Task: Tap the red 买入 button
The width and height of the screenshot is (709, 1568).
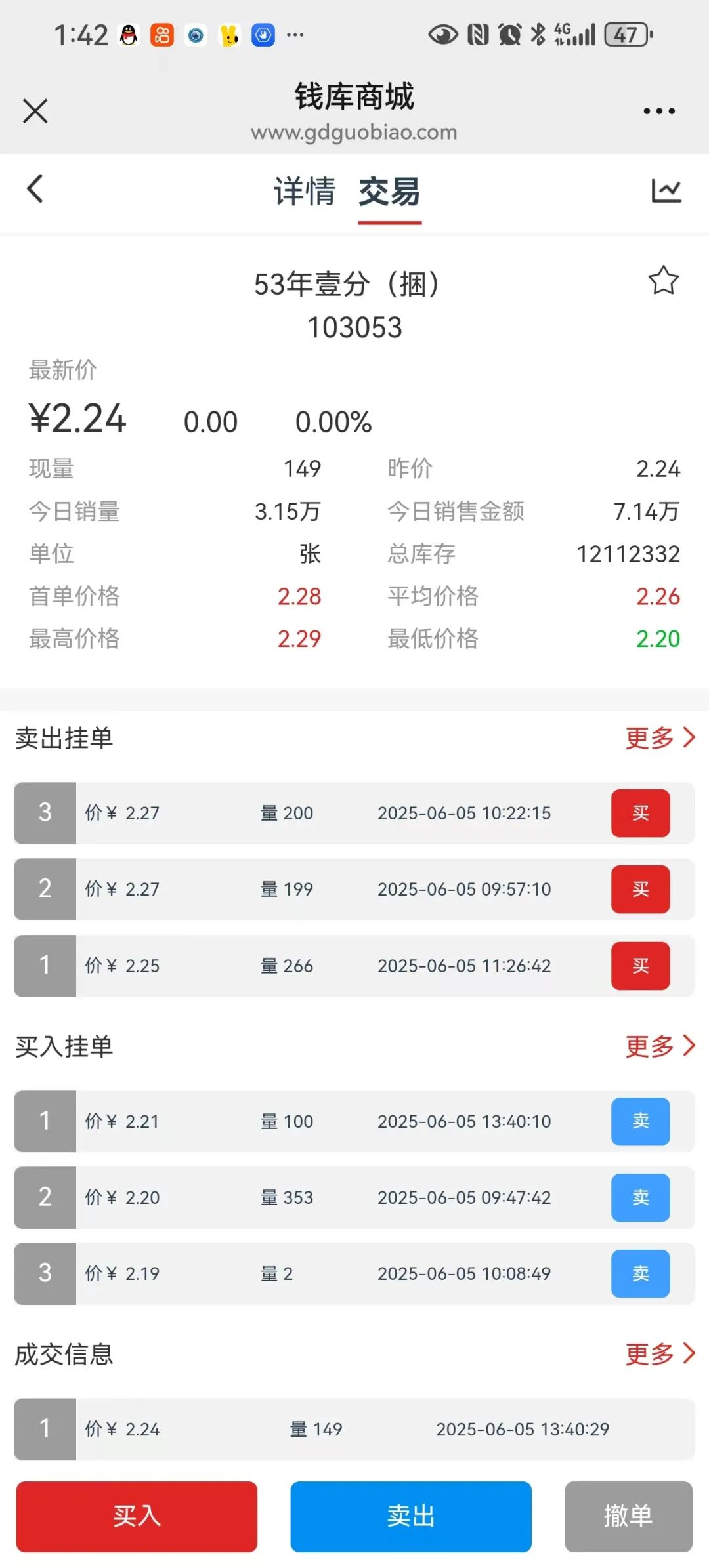Action: 137,1516
